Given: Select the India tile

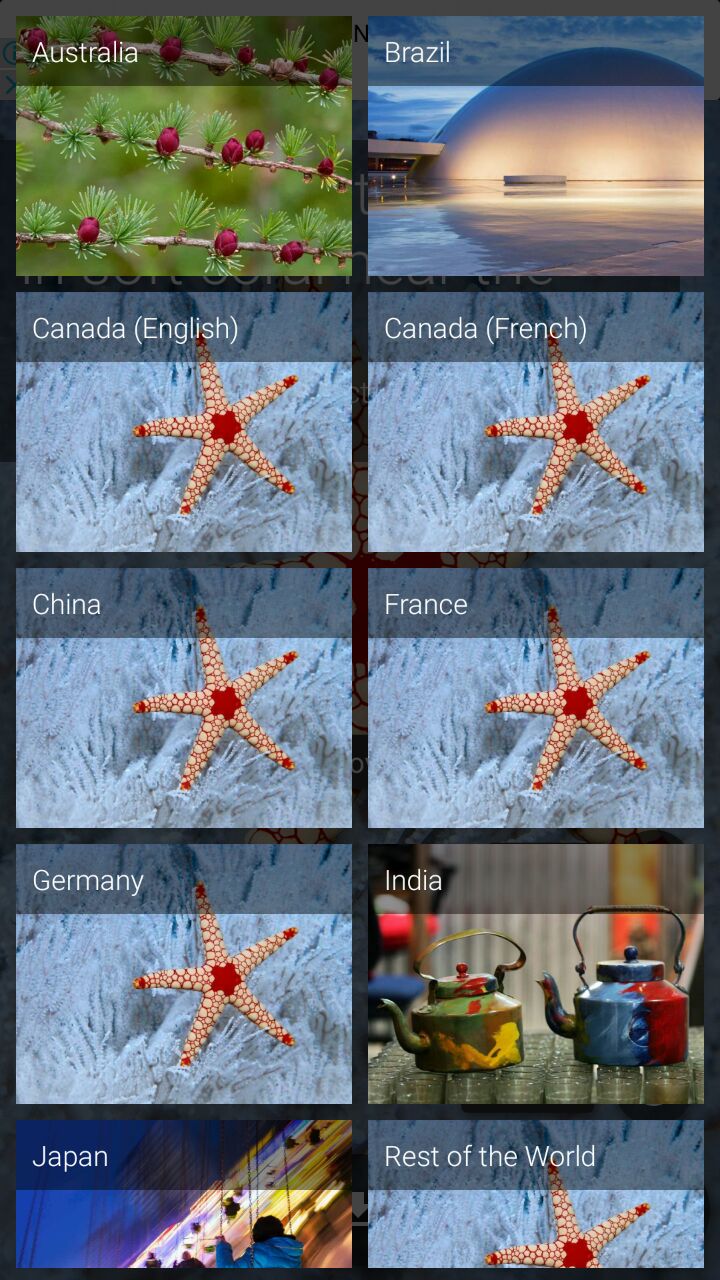Looking at the screenshot, I should click(536, 974).
